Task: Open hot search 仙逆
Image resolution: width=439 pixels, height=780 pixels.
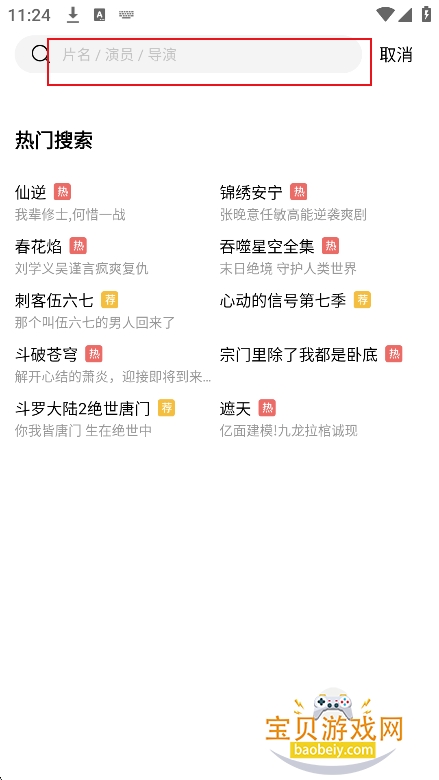Action: (x=30, y=192)
